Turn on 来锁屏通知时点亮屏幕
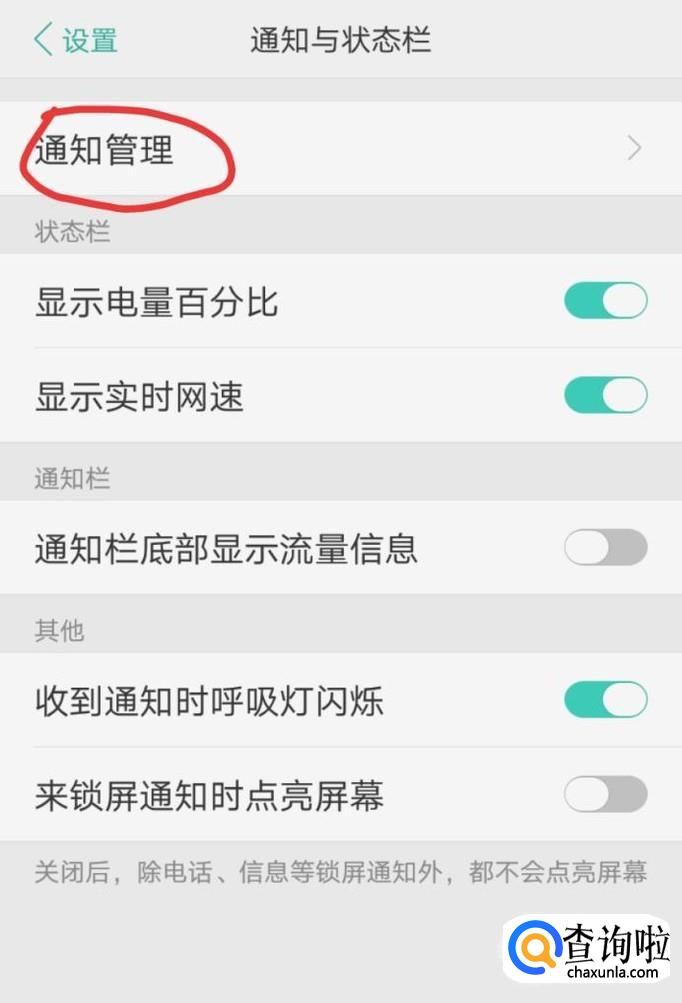Image resolution: width=682 pixels, height=1003 pixels. point(605,795)
